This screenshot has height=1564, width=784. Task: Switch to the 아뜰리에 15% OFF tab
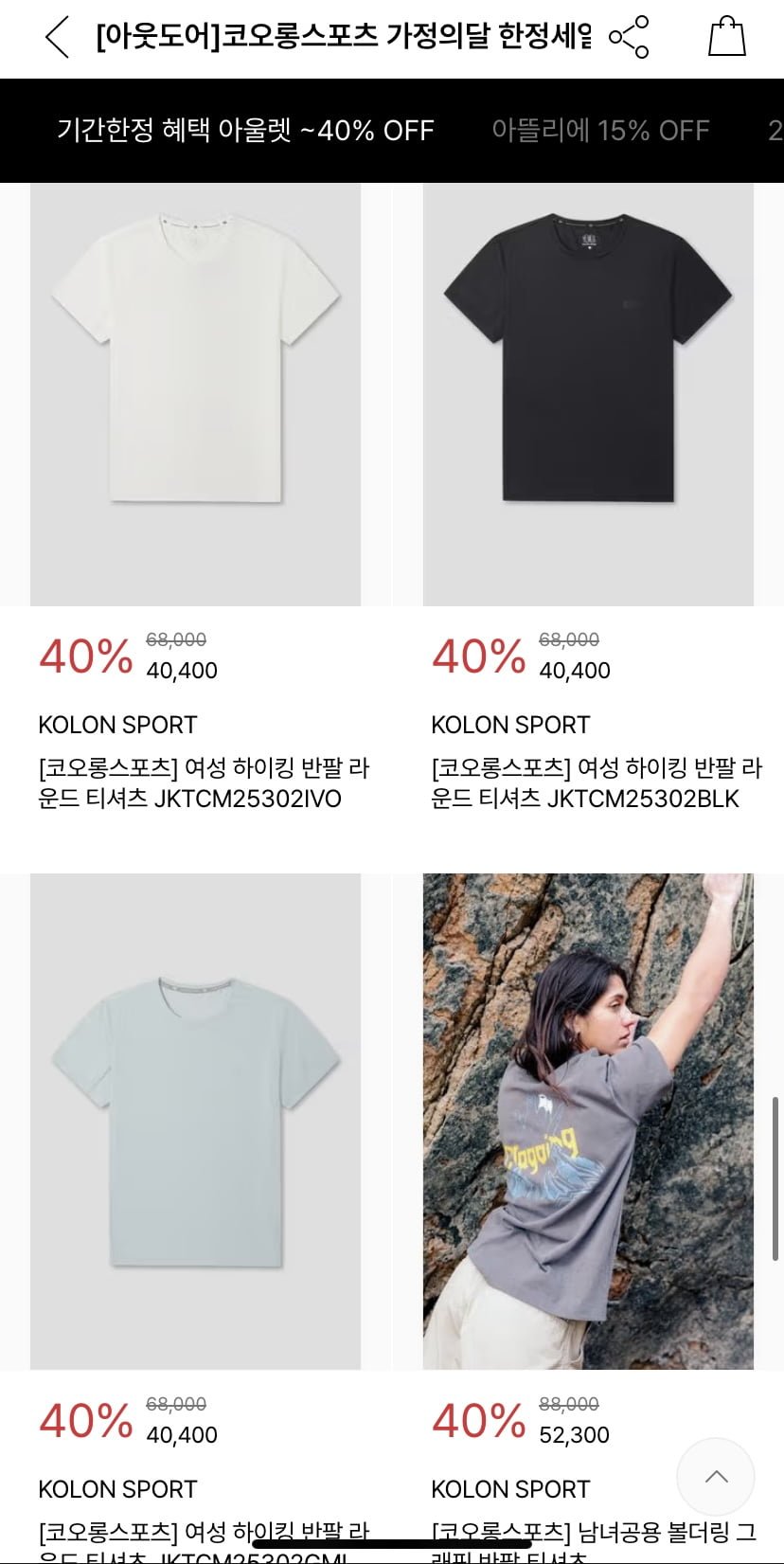pyautogui.click(x=600, y=131)
